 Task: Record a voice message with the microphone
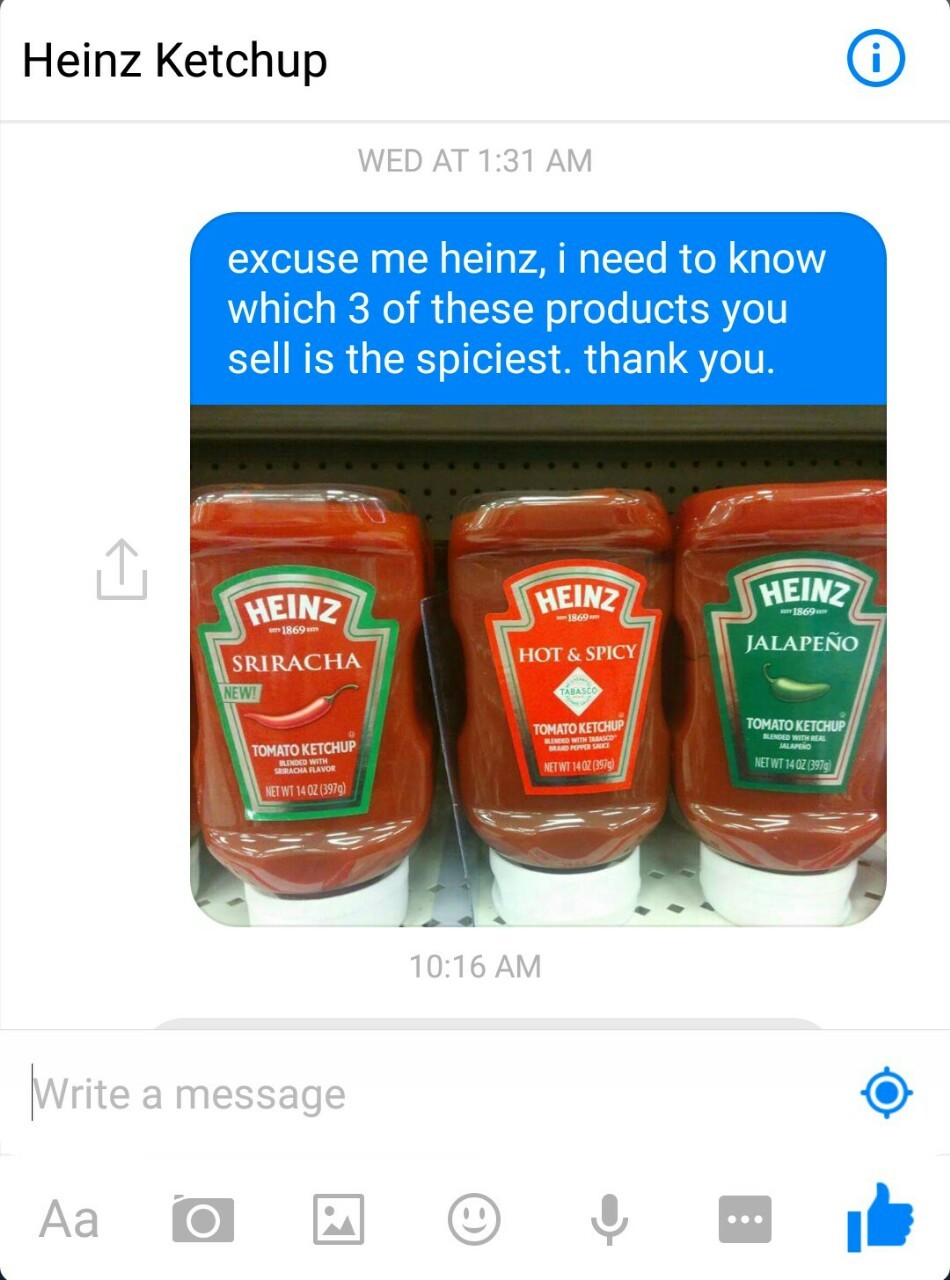(609, 1220)
